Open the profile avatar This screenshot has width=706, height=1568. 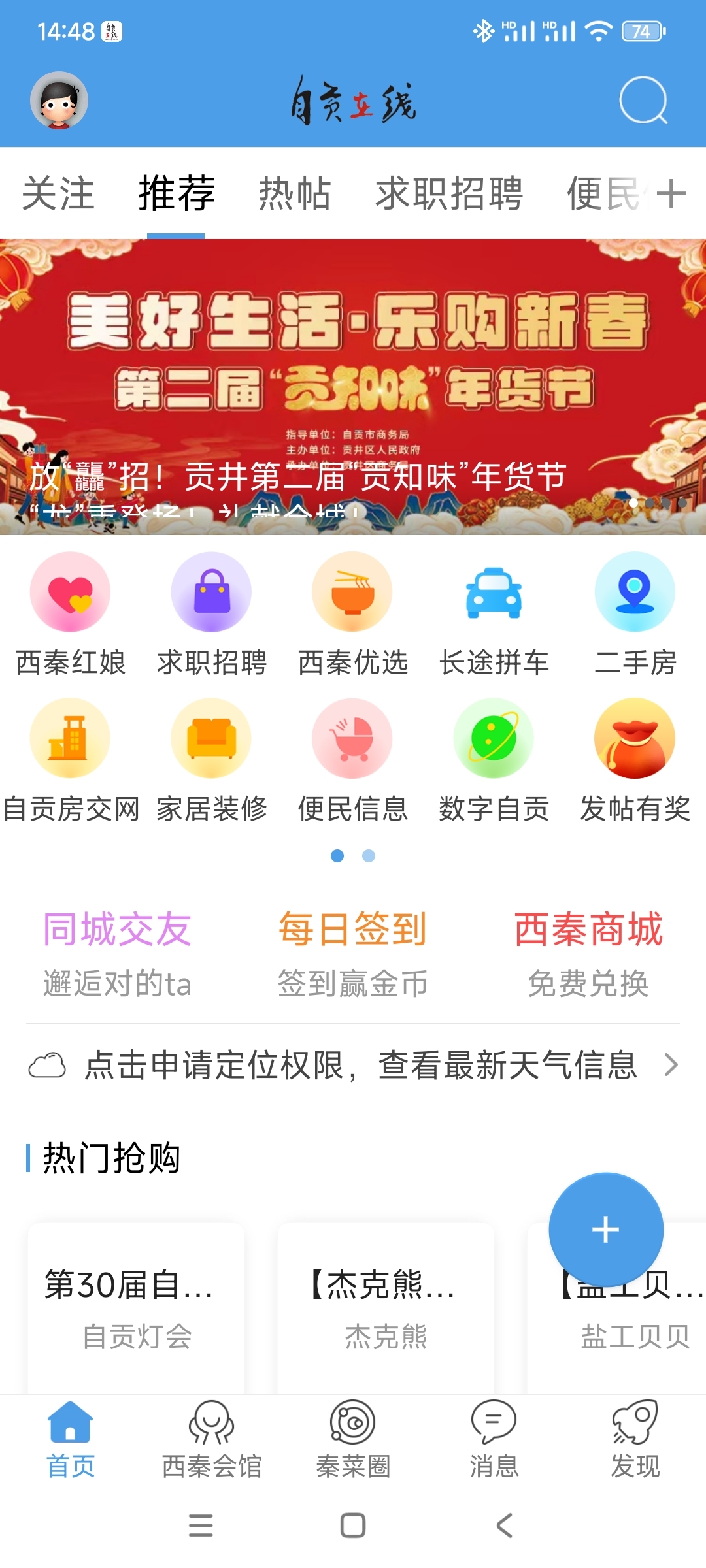pyautogui.click(x=59, y=100)
